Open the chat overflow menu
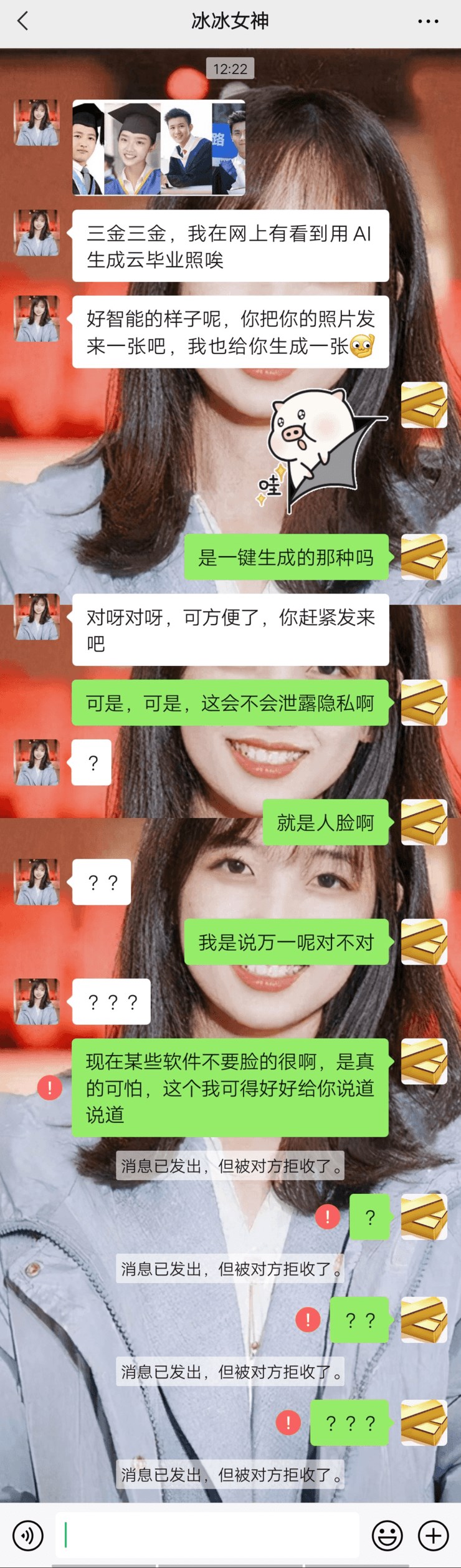This screenshot has width=461, height=1568. pyautogui.click(x=427, y=21)
